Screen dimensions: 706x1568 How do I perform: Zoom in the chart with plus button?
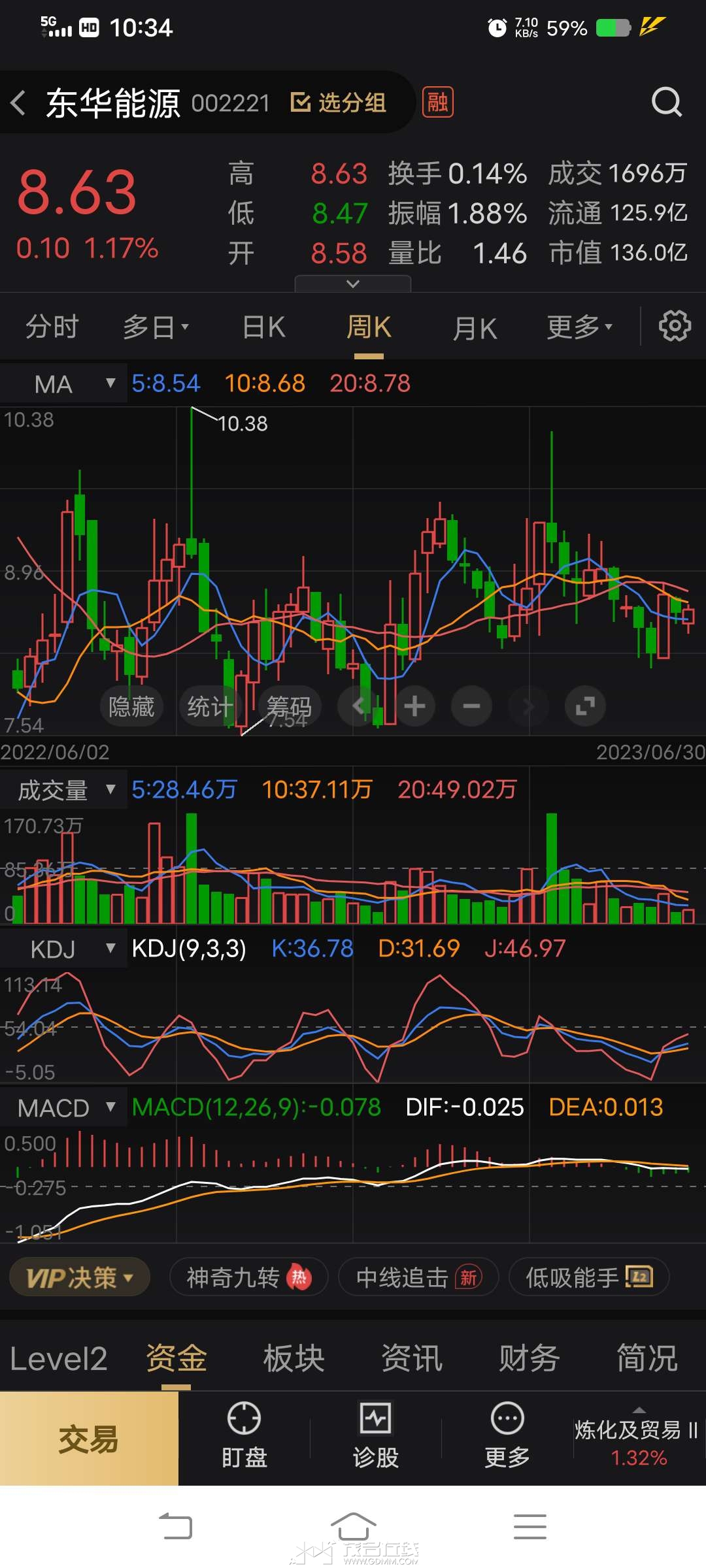click(414, 706)
